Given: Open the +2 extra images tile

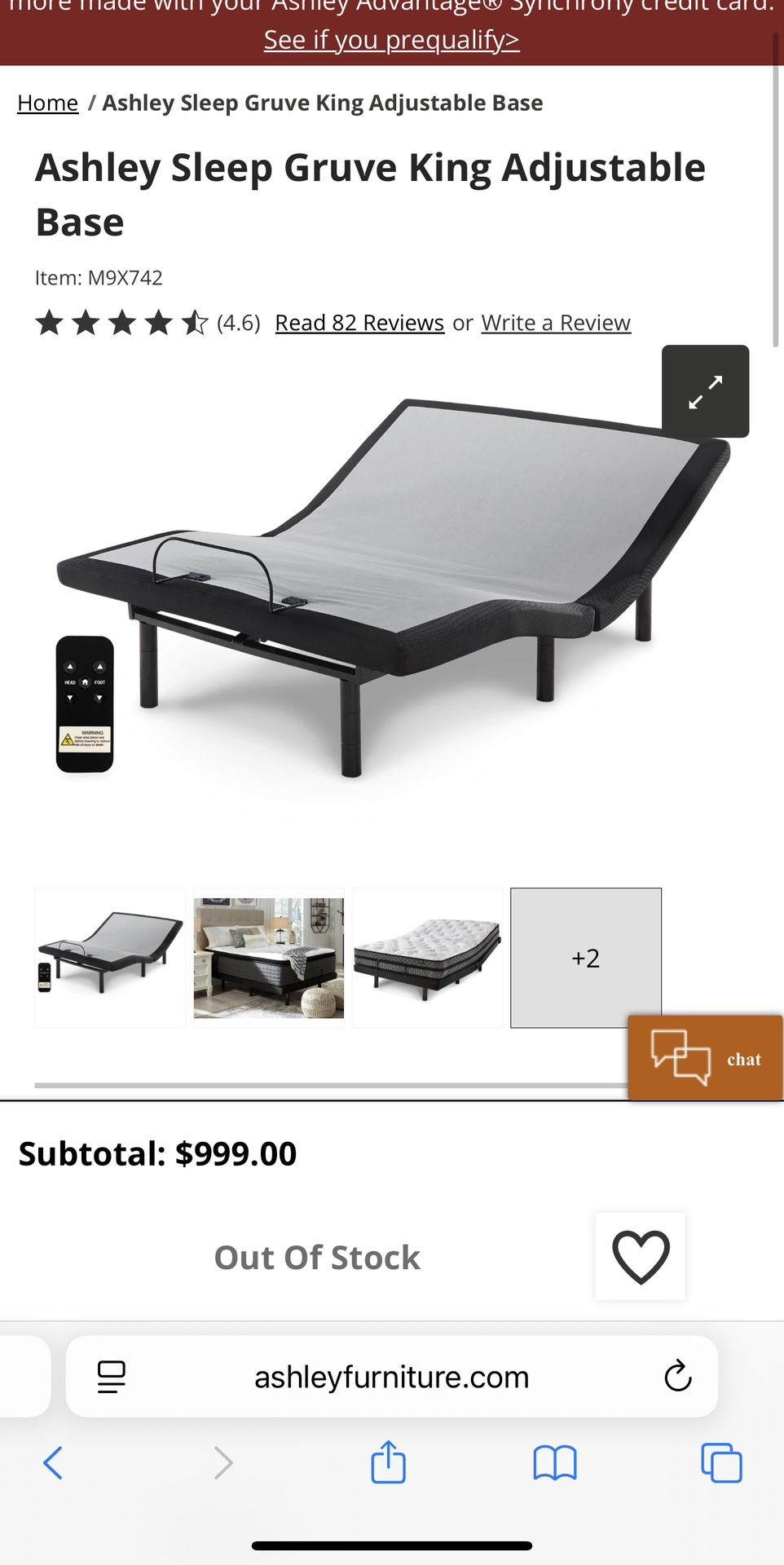Looking at the screenshot, I should pos(585,958).
